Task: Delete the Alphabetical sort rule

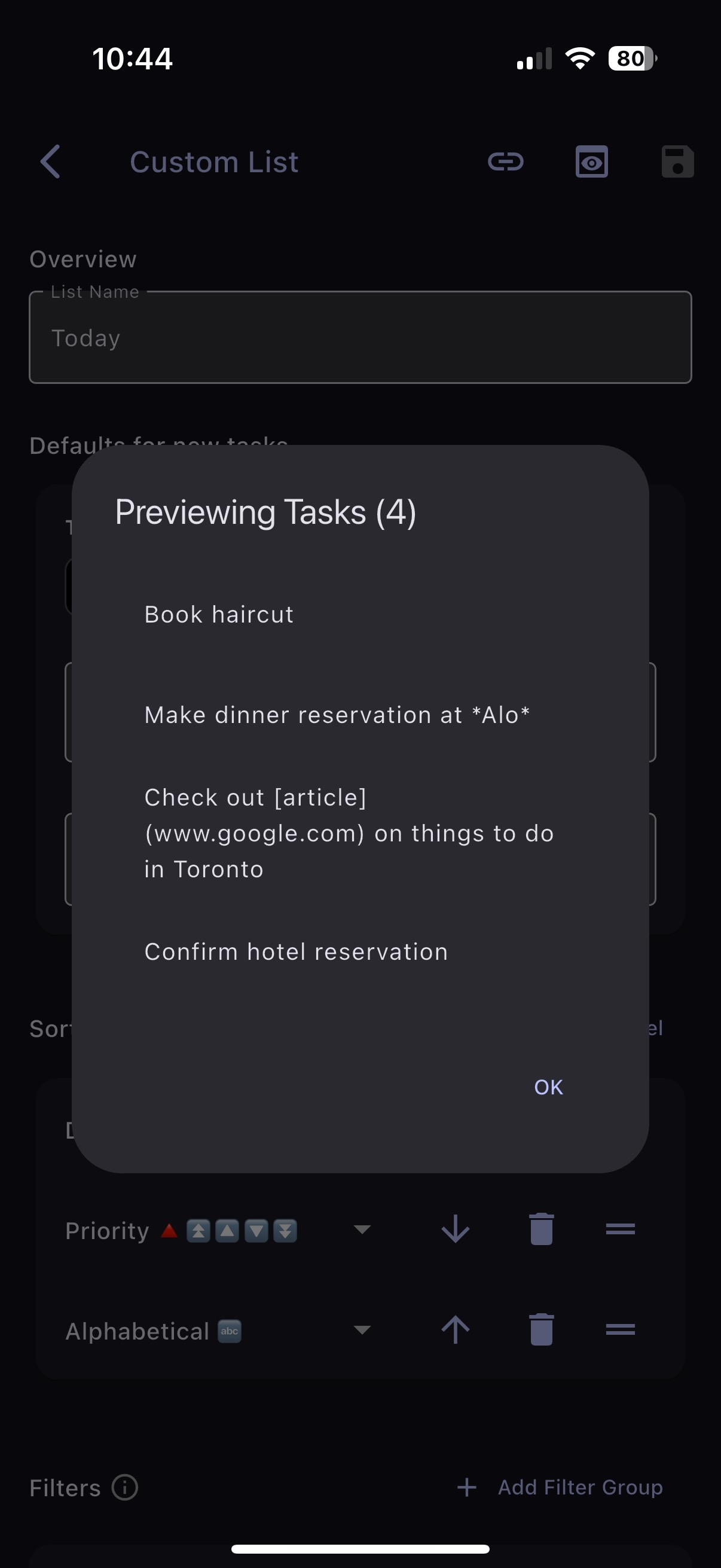Action: point(541,1329)
